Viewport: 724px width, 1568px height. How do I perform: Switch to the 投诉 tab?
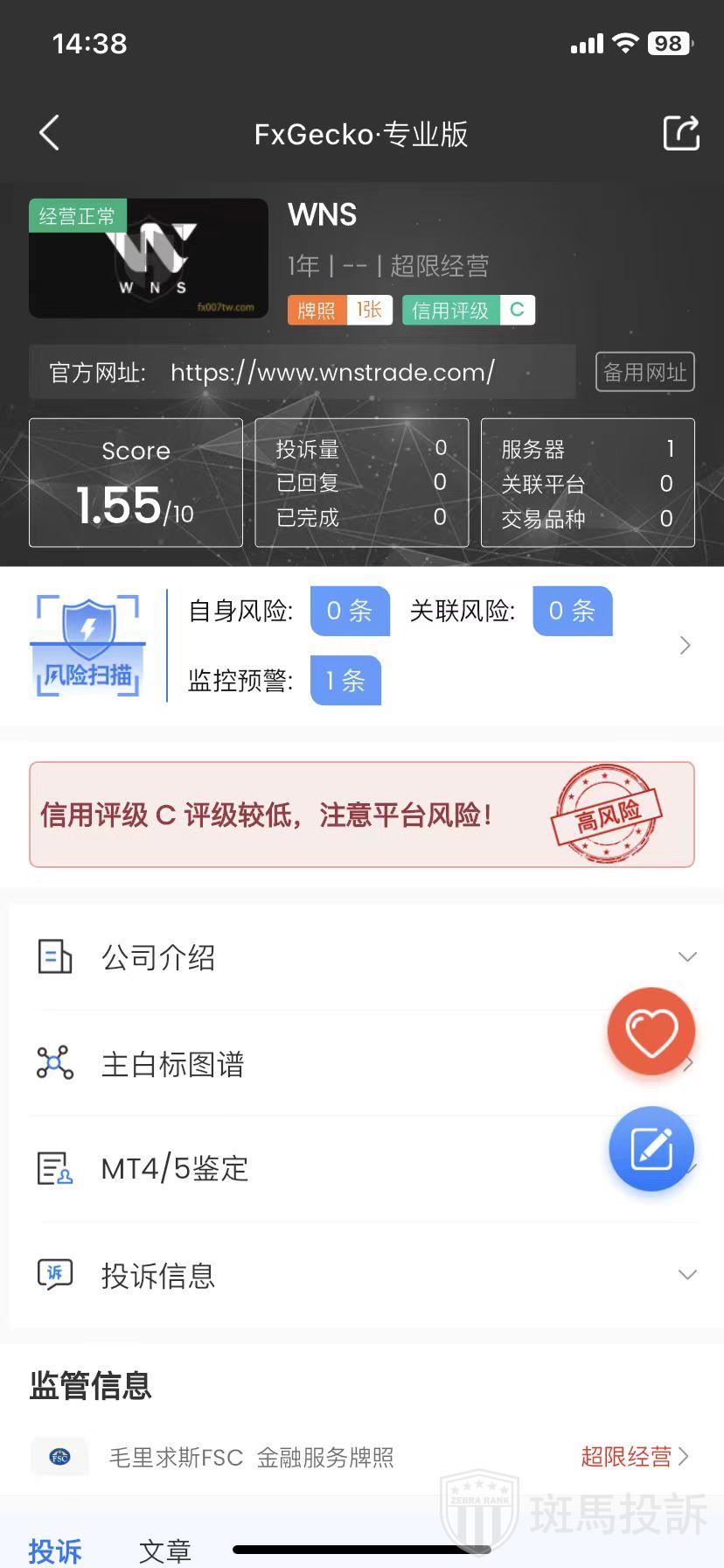click(55, 1550)
